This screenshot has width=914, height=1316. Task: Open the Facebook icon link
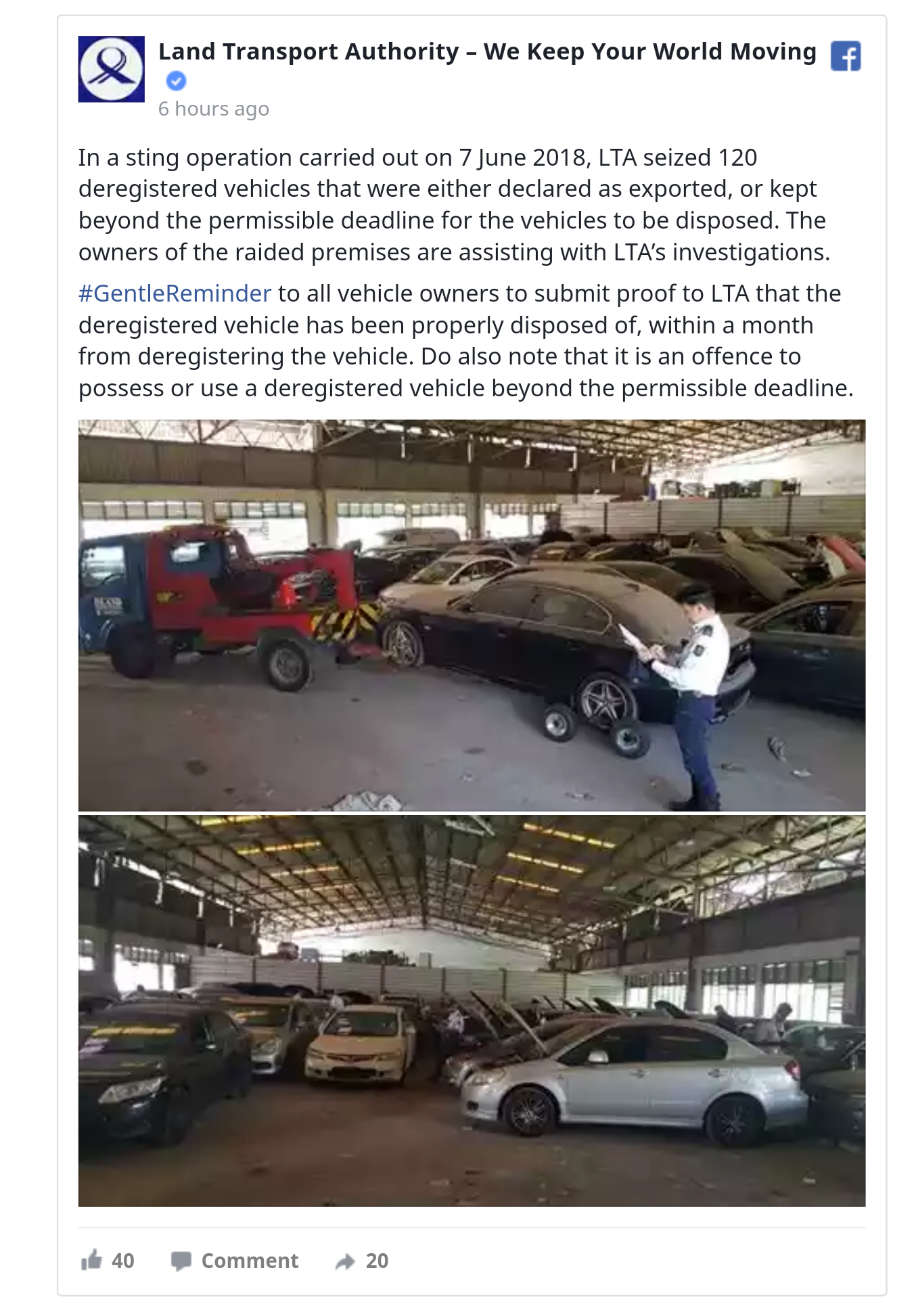(x=846, y=56)
